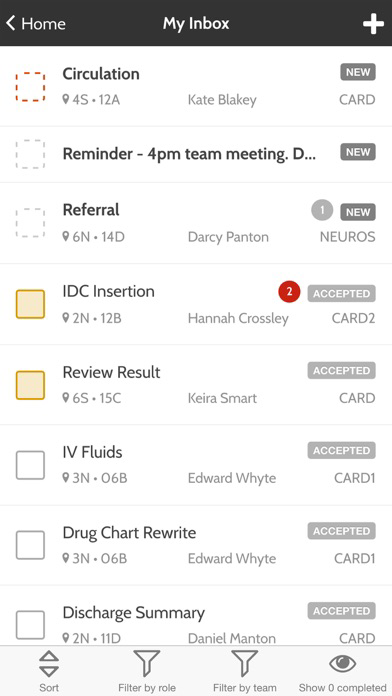The height and width of the screenshot is (696, 392).
Task: Filter the inbox by team
Action: [245, 671]
